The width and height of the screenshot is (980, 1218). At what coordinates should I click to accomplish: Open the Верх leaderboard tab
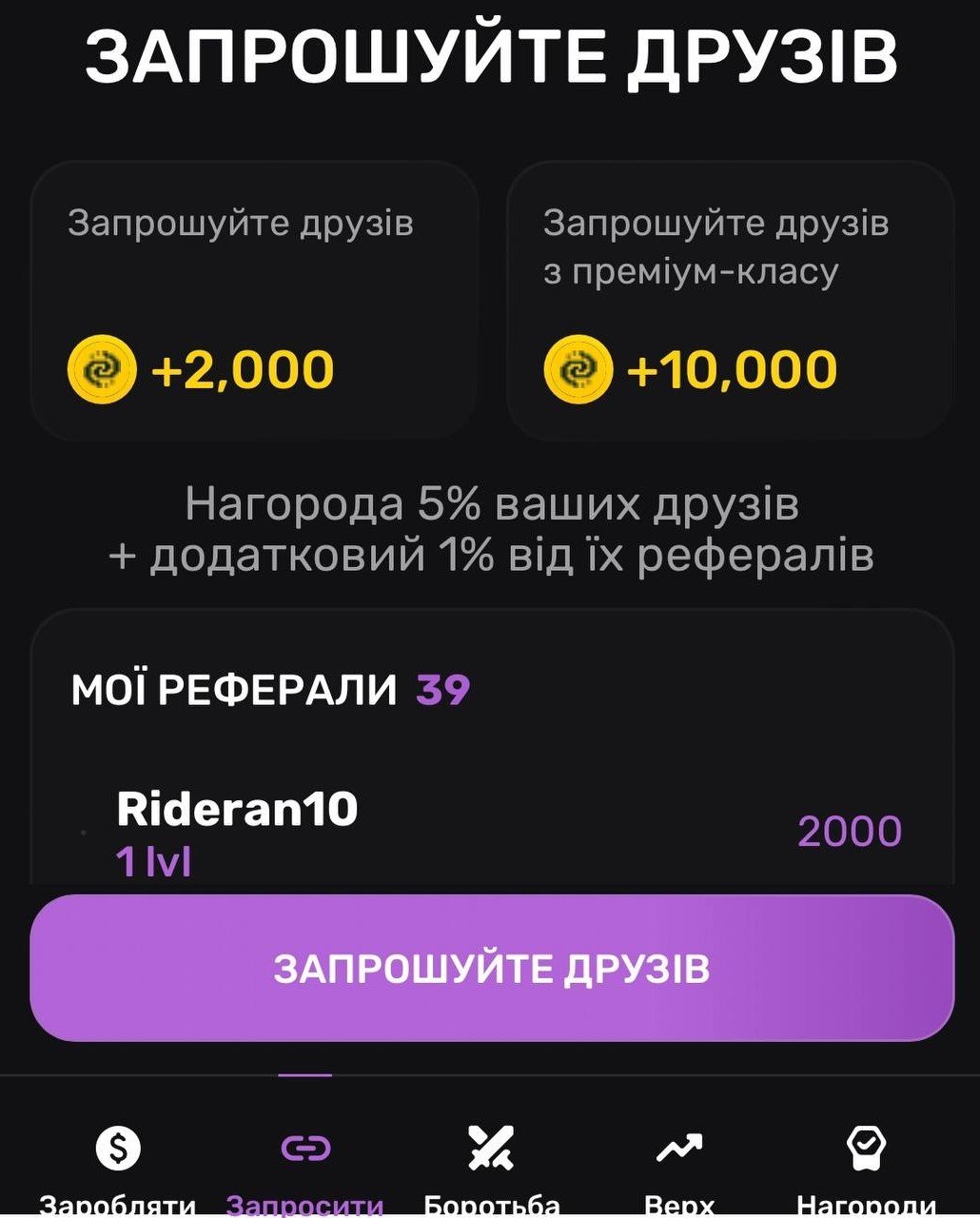[x=678, y=1163]
